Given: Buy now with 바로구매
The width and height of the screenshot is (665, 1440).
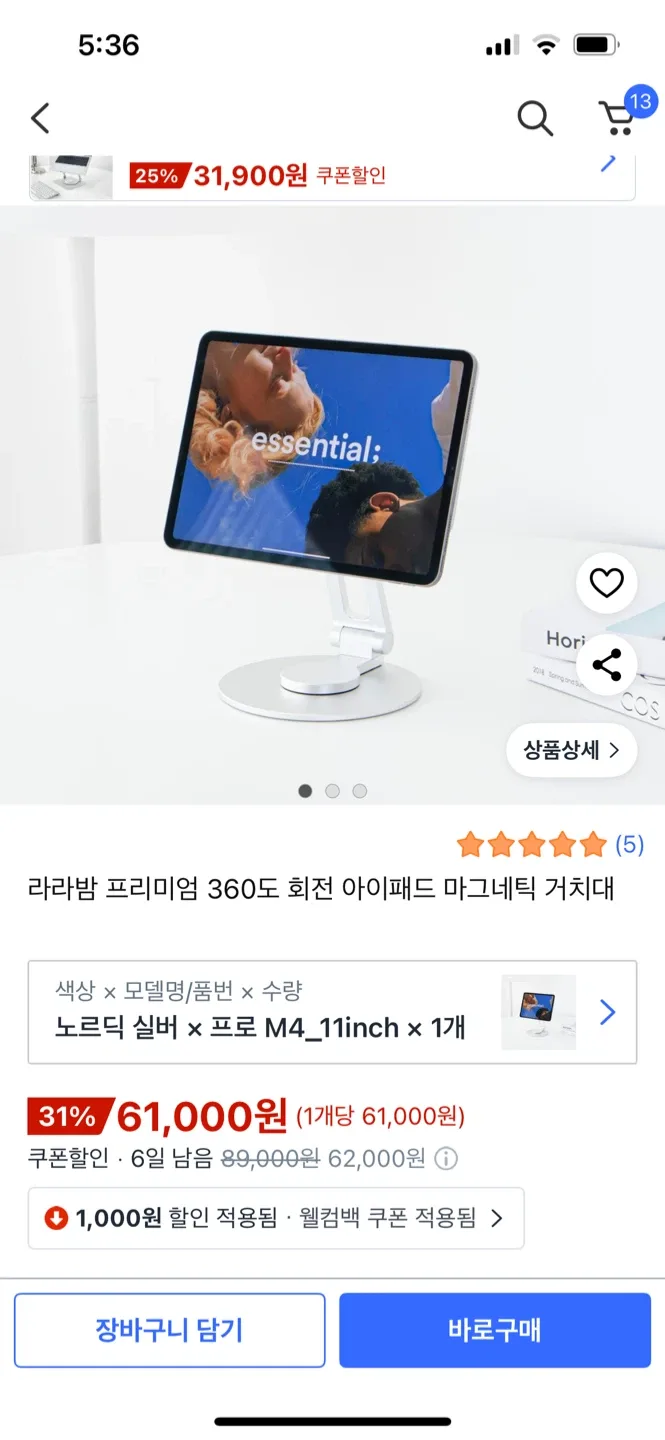Looking at the screenshot, I should (x=495, y=1330).
